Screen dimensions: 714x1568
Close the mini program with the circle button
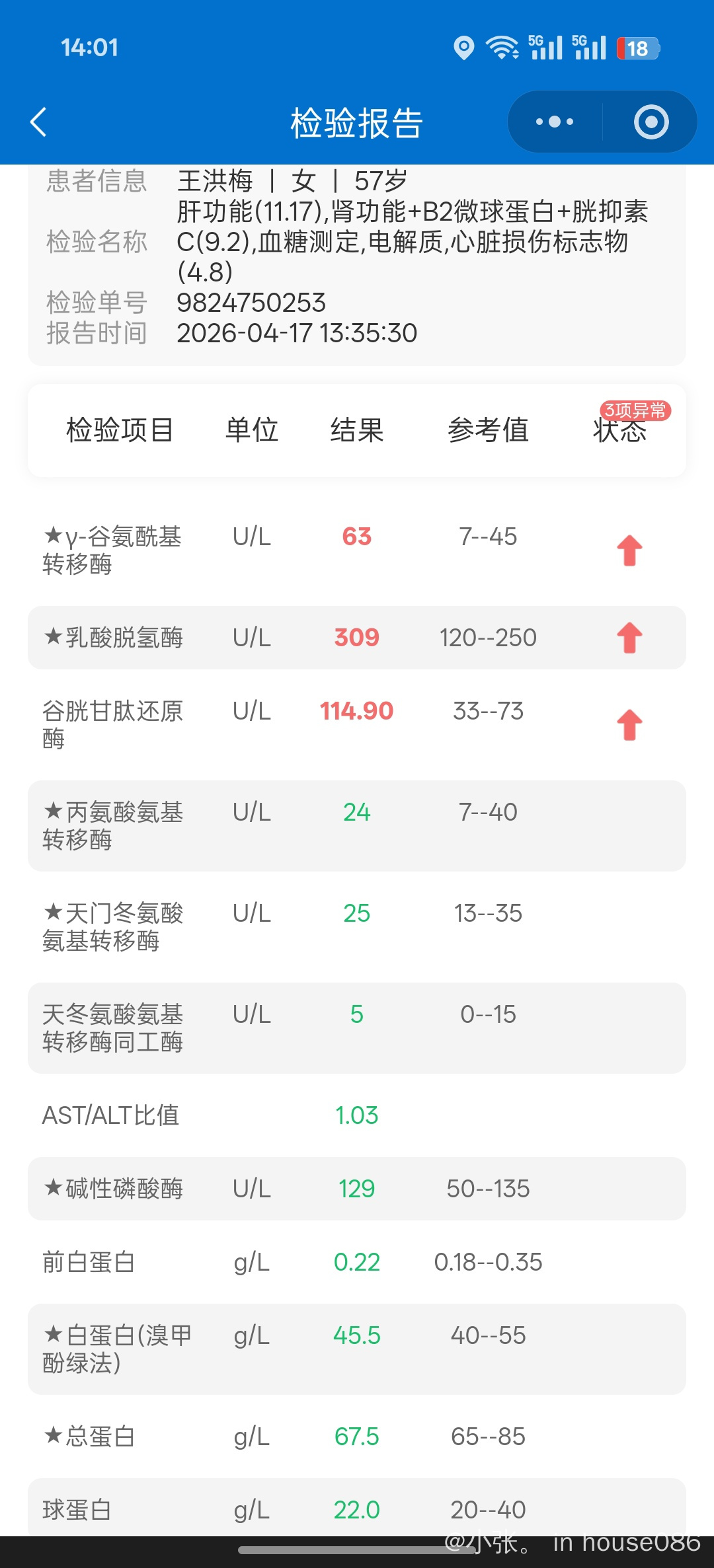(651, 122)
